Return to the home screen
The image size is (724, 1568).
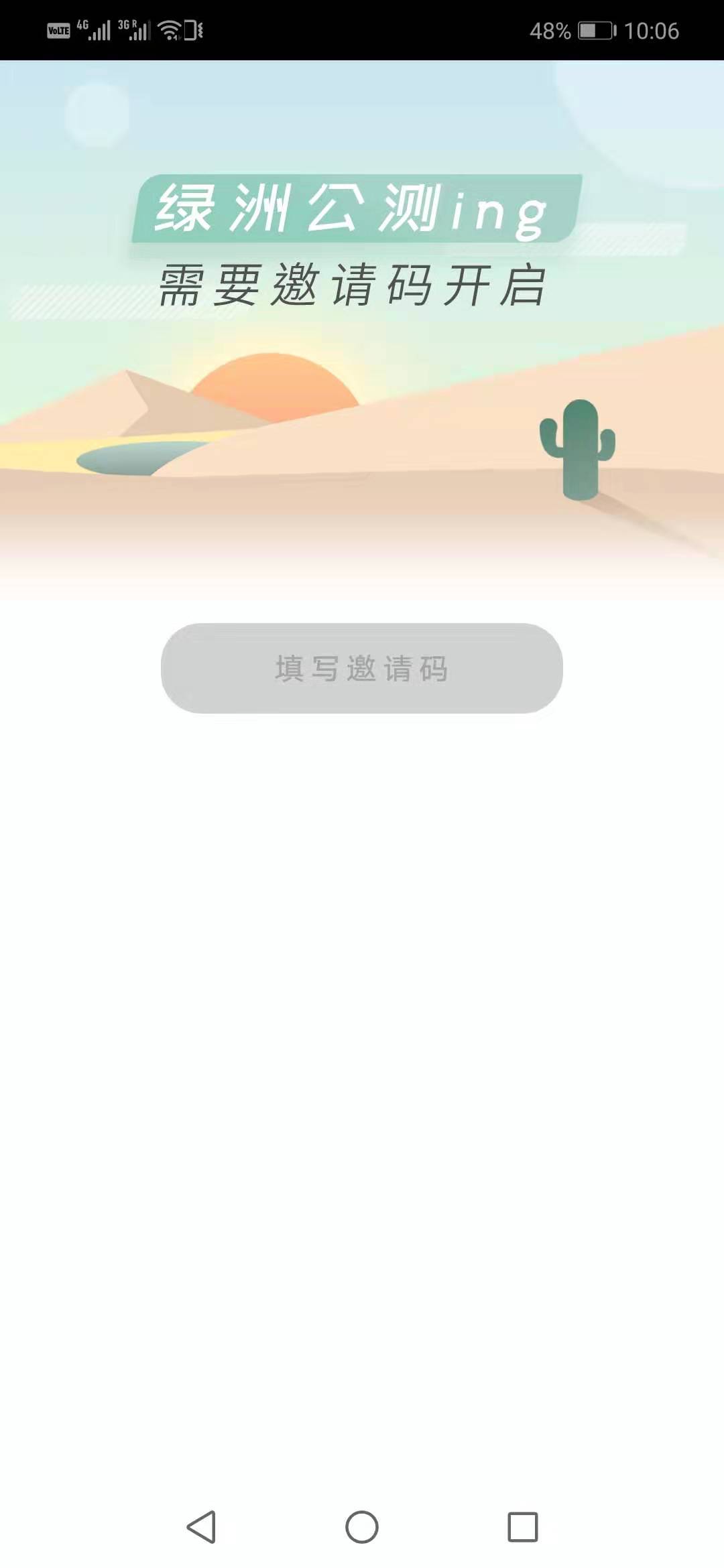pos(361,1526)
